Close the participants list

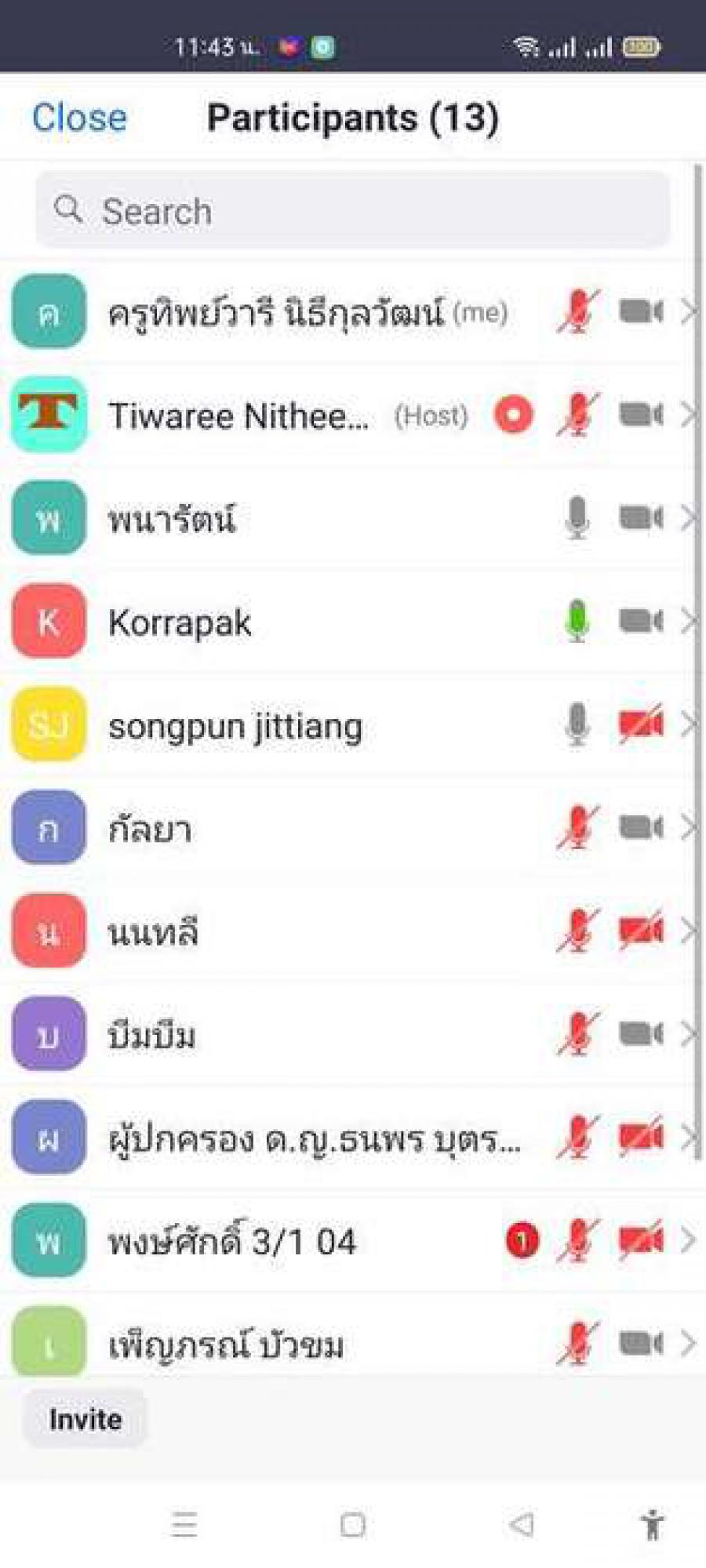tap(78, 118)
